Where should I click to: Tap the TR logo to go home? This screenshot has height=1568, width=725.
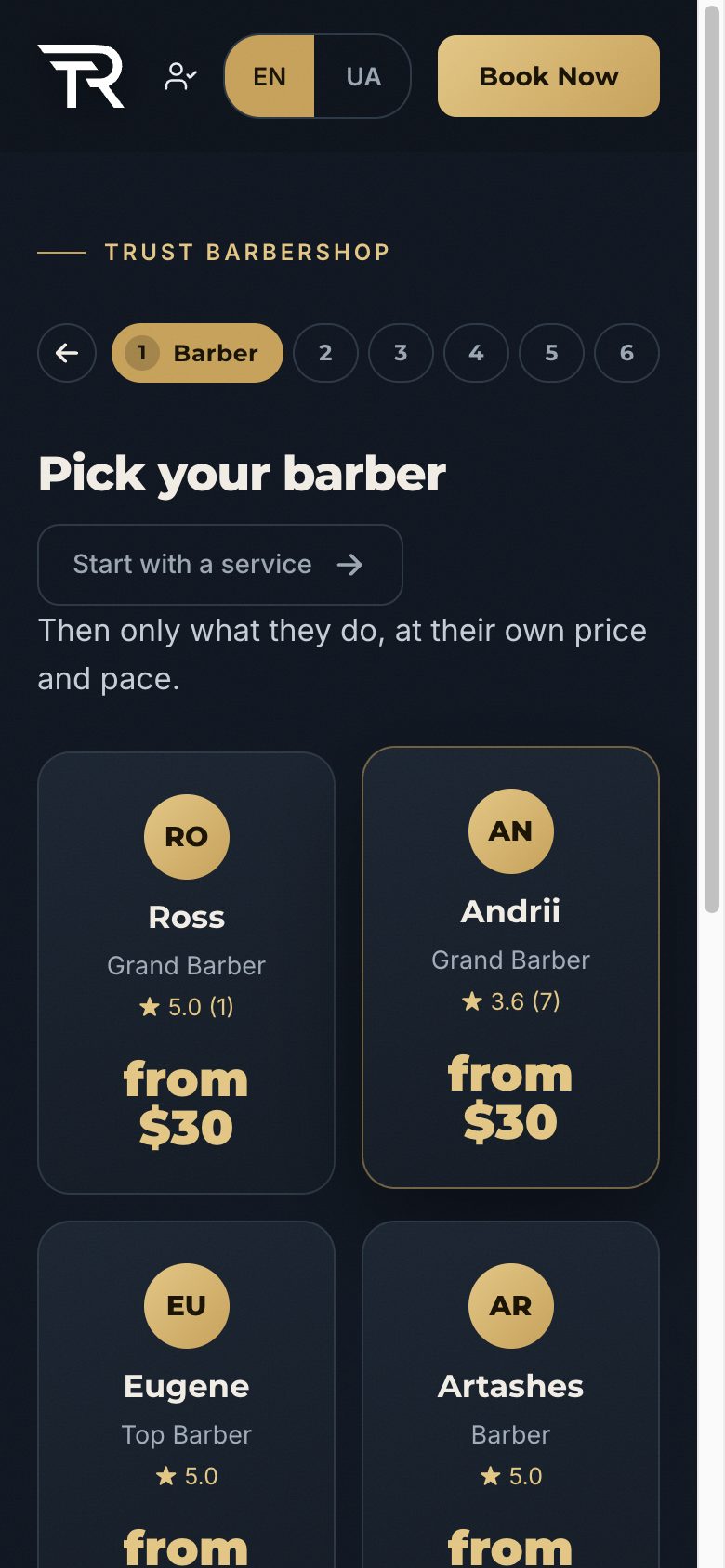point(81,76)
